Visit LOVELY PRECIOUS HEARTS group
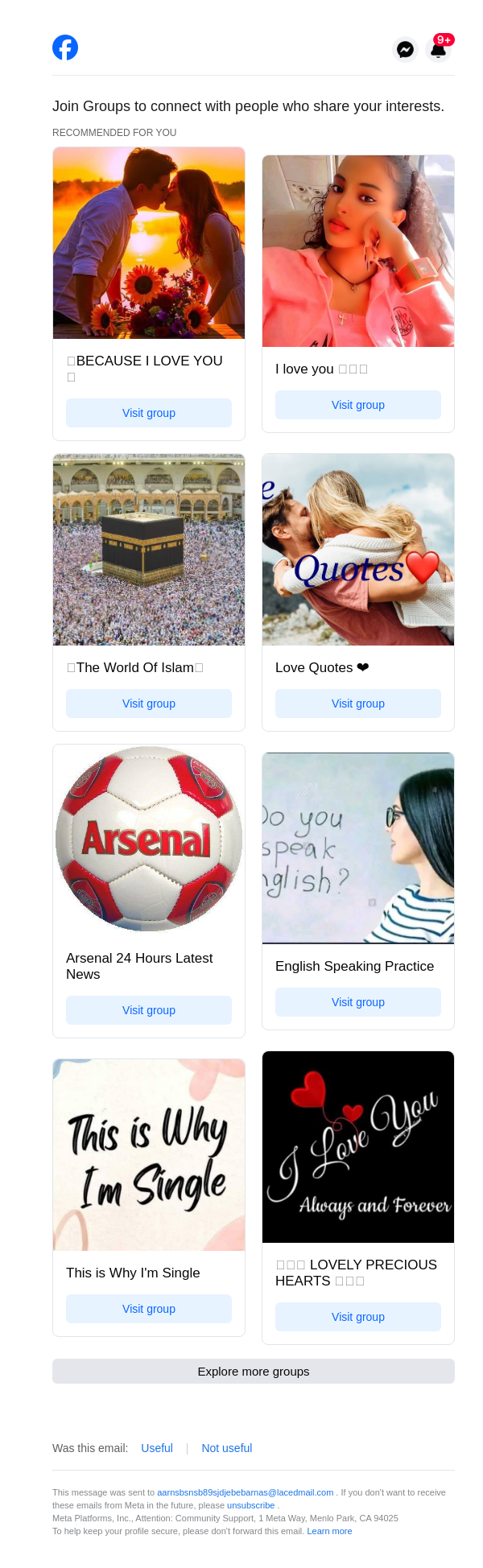The image size is (483, 1568). coord(358,1317)
